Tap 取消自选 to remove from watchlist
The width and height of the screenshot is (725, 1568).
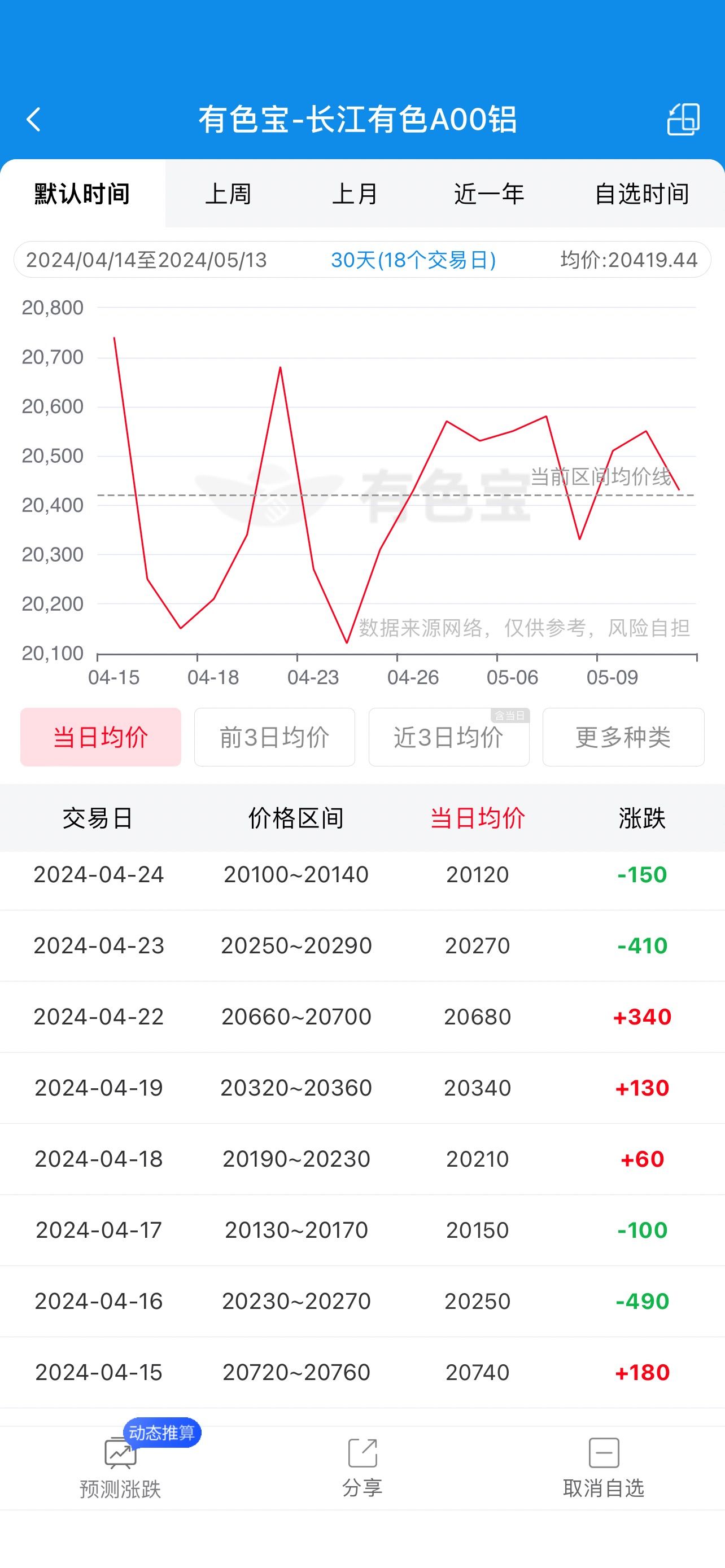tap(603, 1468)
